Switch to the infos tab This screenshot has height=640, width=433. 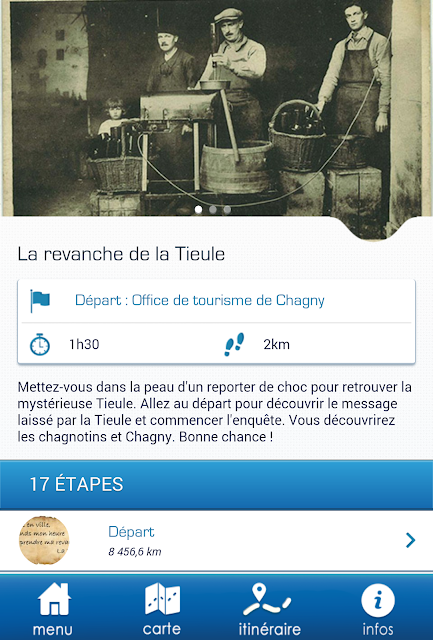point(378,608)
